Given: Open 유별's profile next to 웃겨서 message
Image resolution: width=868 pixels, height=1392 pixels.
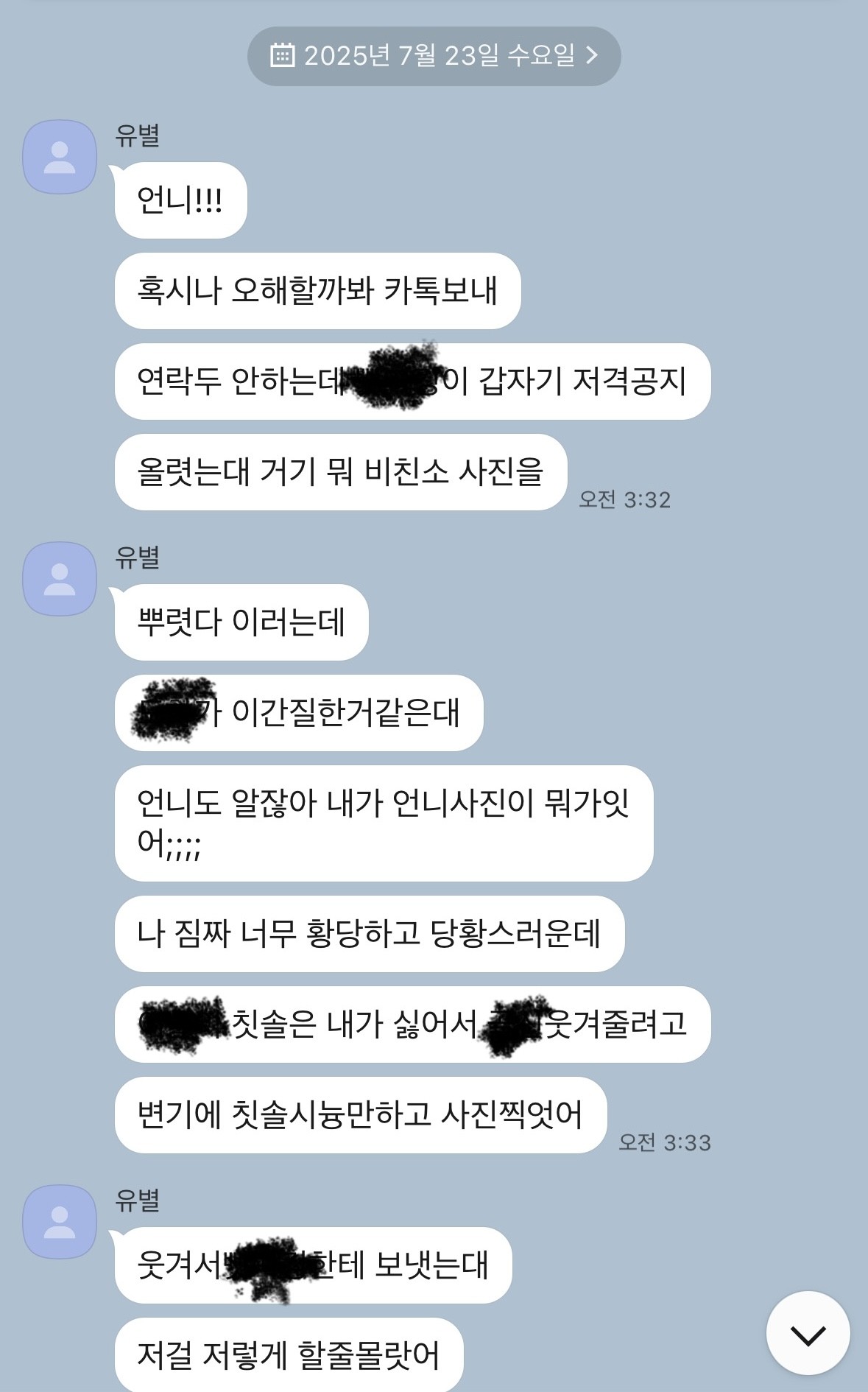Looking at the screenshot, I should pyautogui.click(x=60, y=1222).
